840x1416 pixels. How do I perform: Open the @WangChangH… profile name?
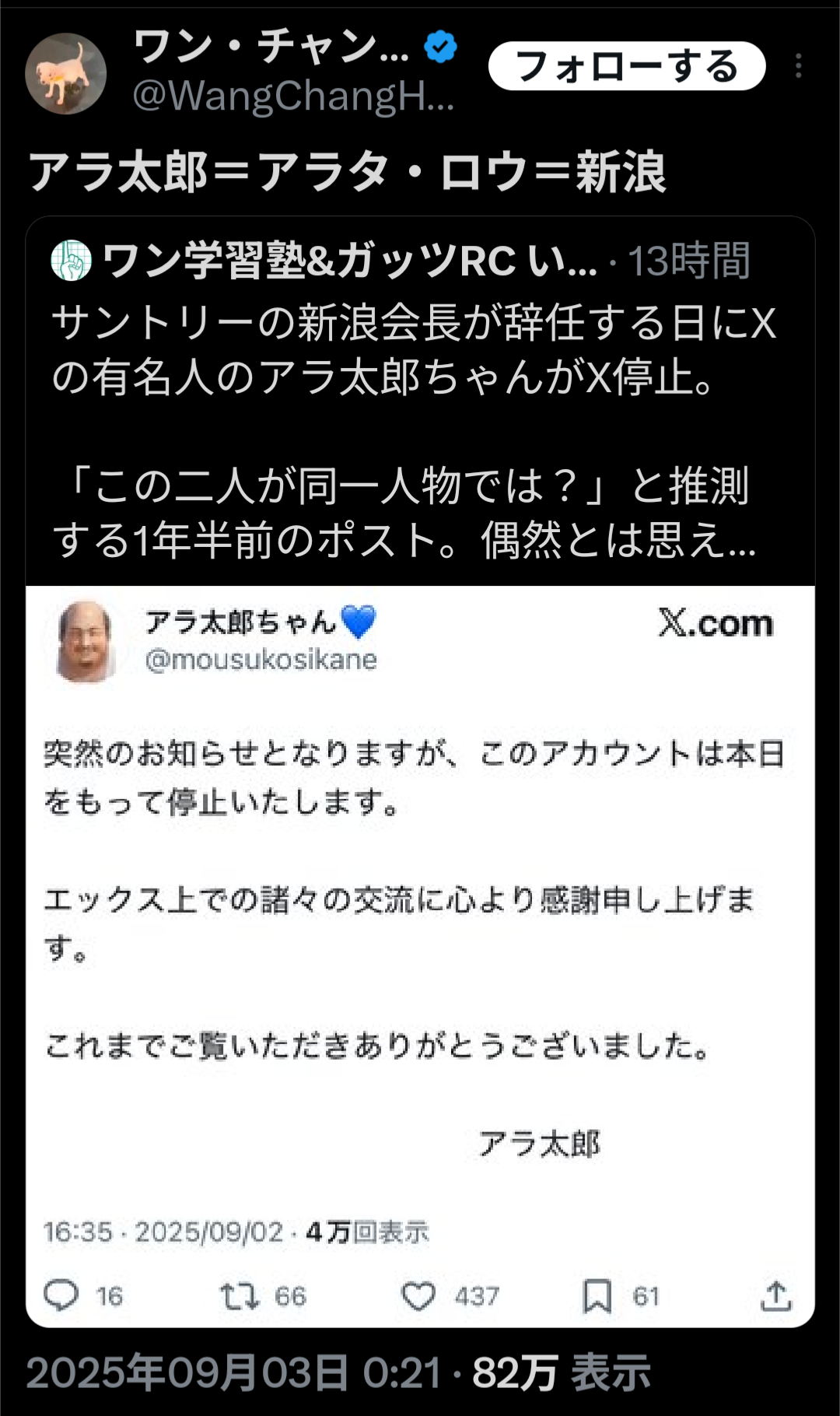coord(292,96)
